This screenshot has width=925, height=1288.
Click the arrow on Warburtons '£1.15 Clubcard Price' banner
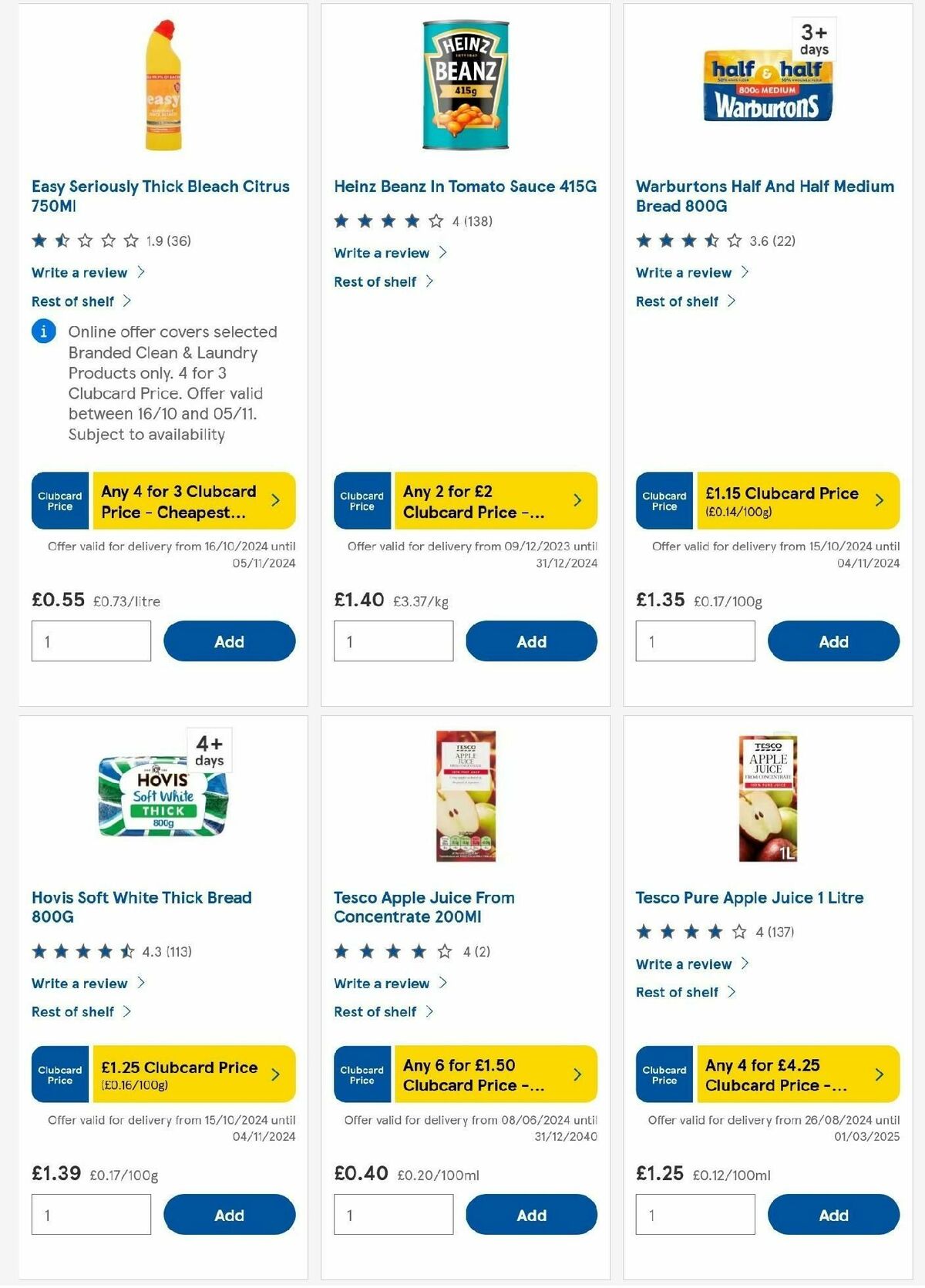[879, 500]
